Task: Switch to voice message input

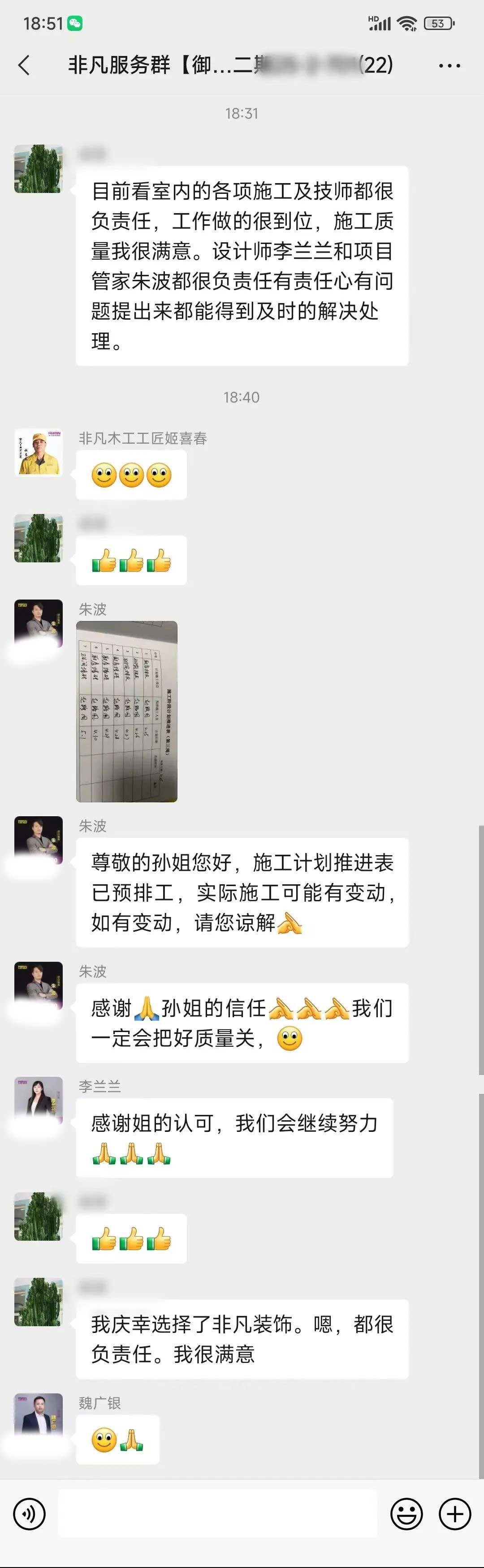Action: click(x=29, y=1514)
